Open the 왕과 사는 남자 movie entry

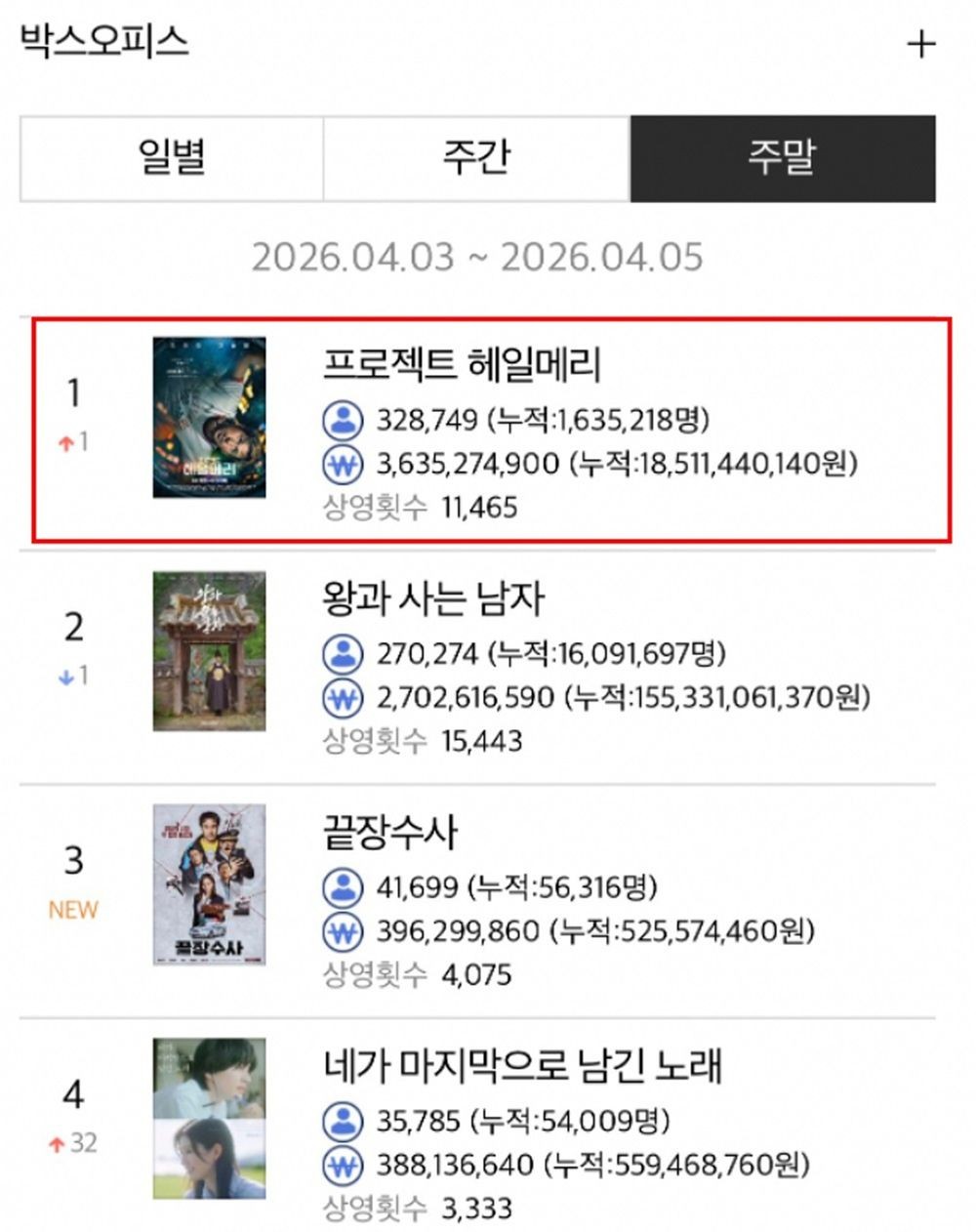point(478,666)
